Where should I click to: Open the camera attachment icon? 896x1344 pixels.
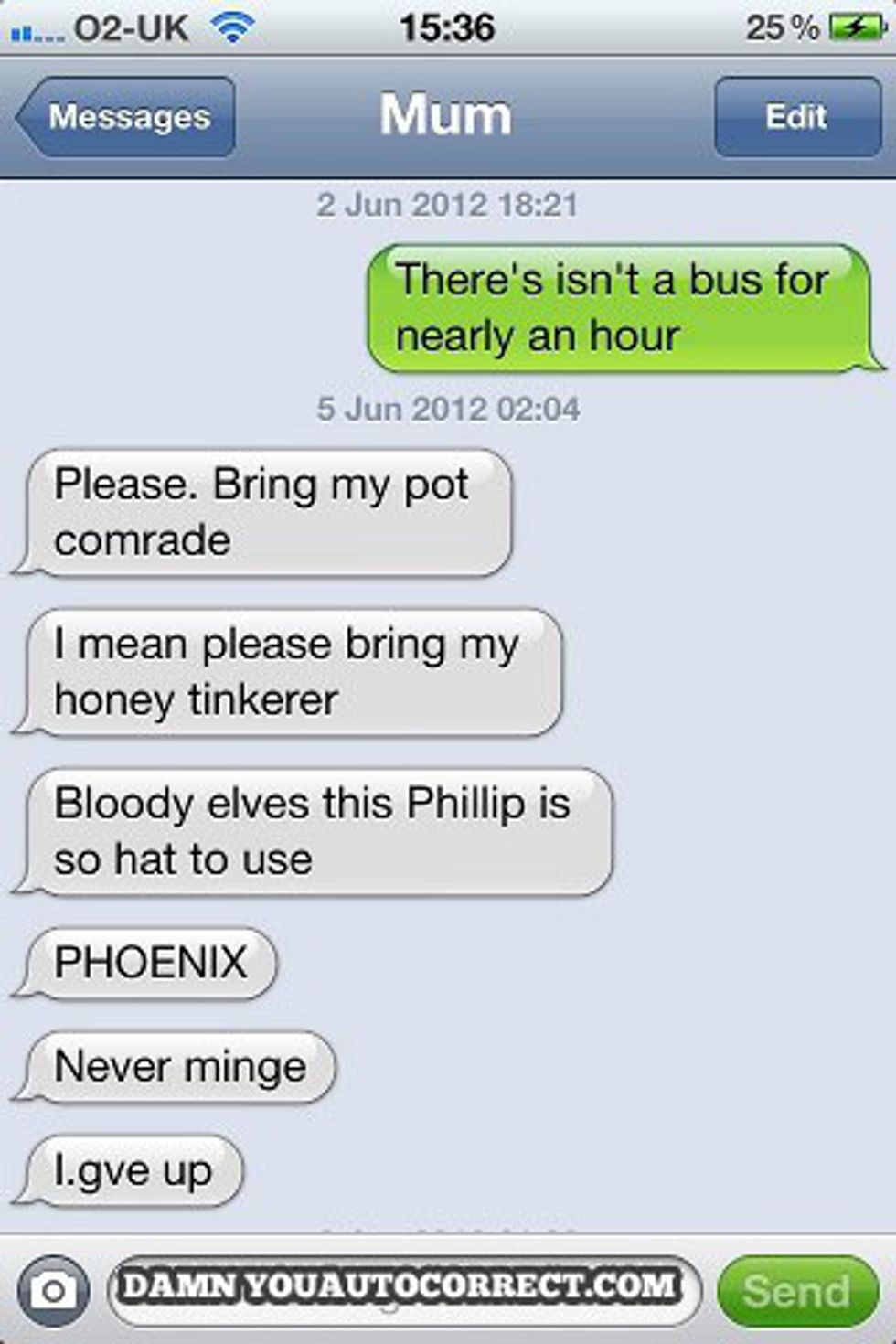click(x=53, y=1290)
